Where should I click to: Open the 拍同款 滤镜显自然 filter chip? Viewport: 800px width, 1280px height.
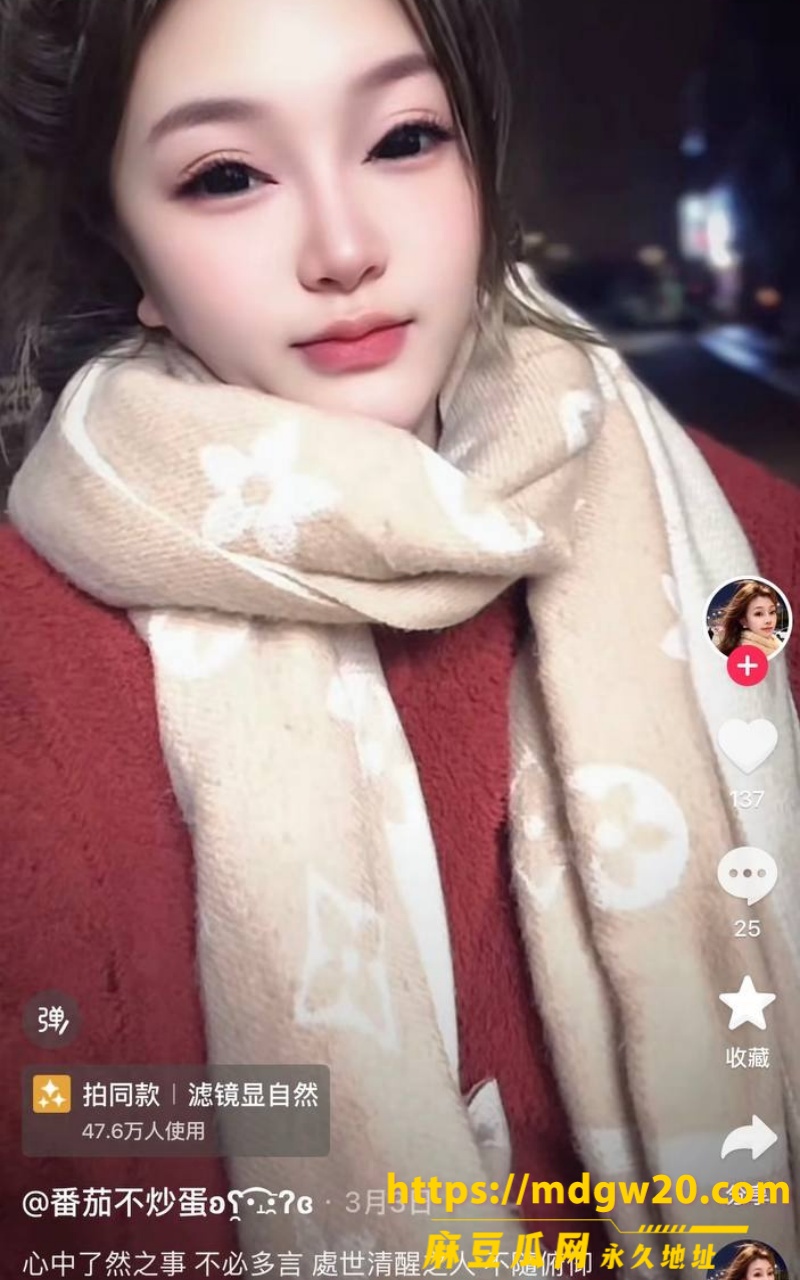pos(176,1110)
